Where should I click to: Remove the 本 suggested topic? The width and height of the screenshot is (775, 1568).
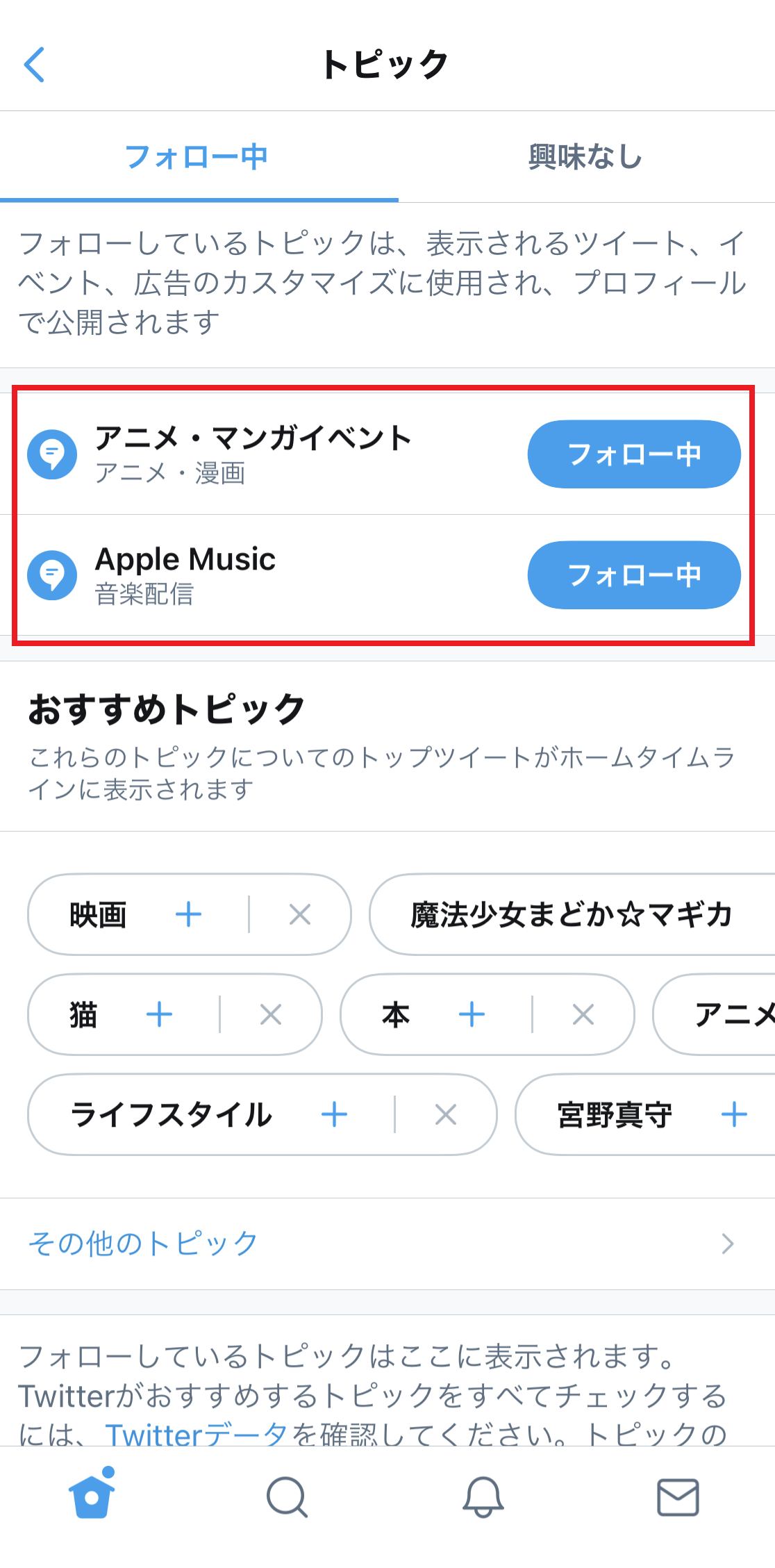pyautogui.click(x=583, y=1014)
